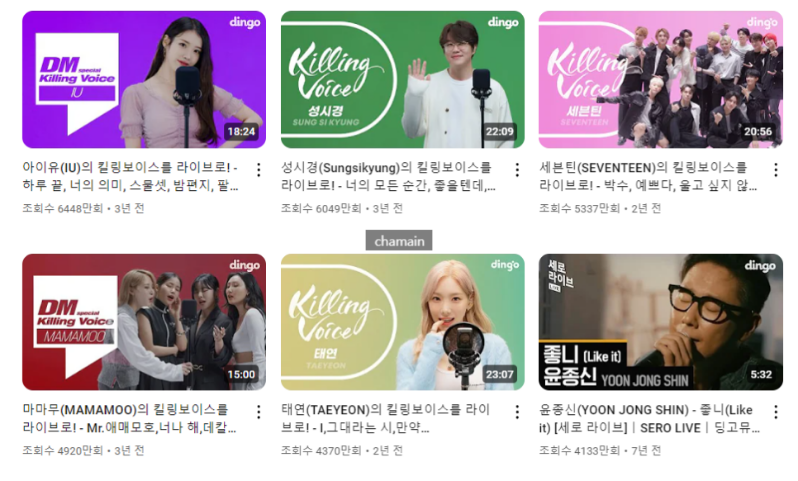
Task: Play Yoon Jong Shin Like it video
Action: coord(660,321)
